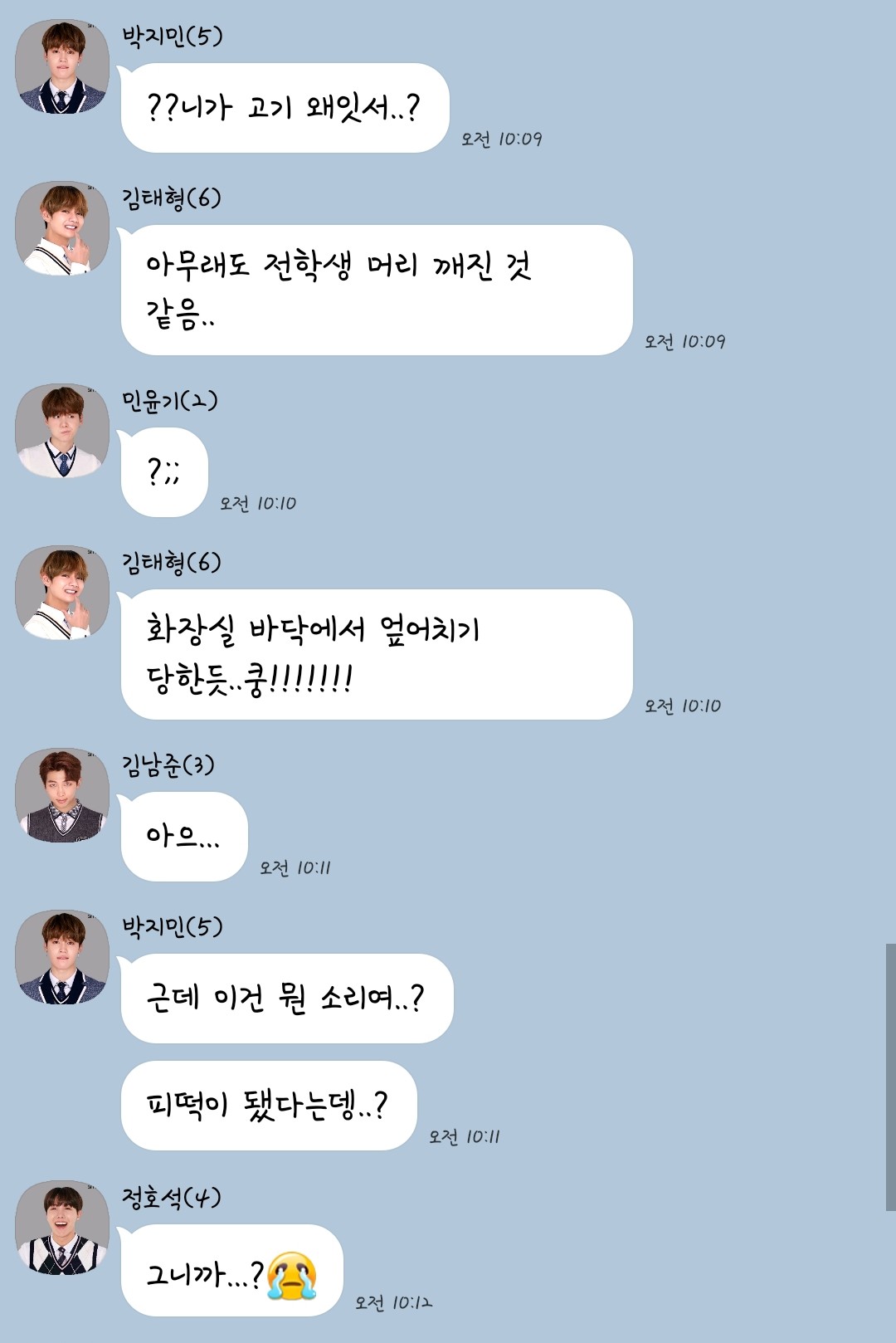Open 정호석's profile picture
The height and width of the screenshot is (1343, 896).
(x=62, y=1228)
